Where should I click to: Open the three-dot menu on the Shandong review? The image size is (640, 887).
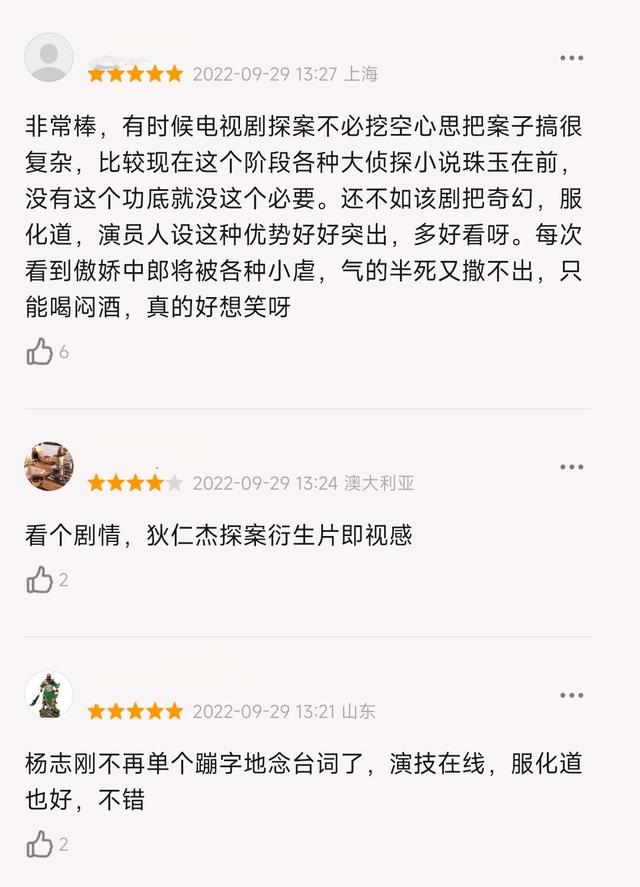tap(571, 695)
